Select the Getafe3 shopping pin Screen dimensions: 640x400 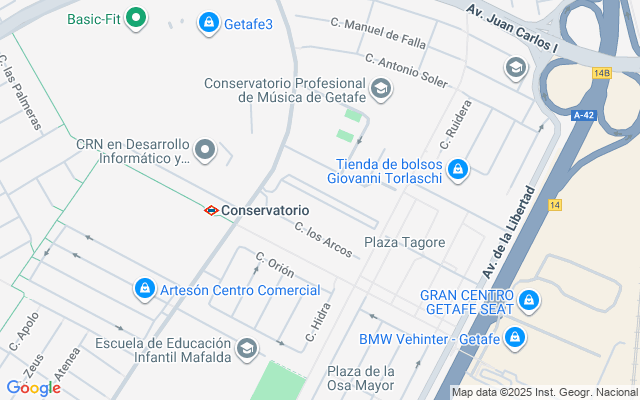208,22
